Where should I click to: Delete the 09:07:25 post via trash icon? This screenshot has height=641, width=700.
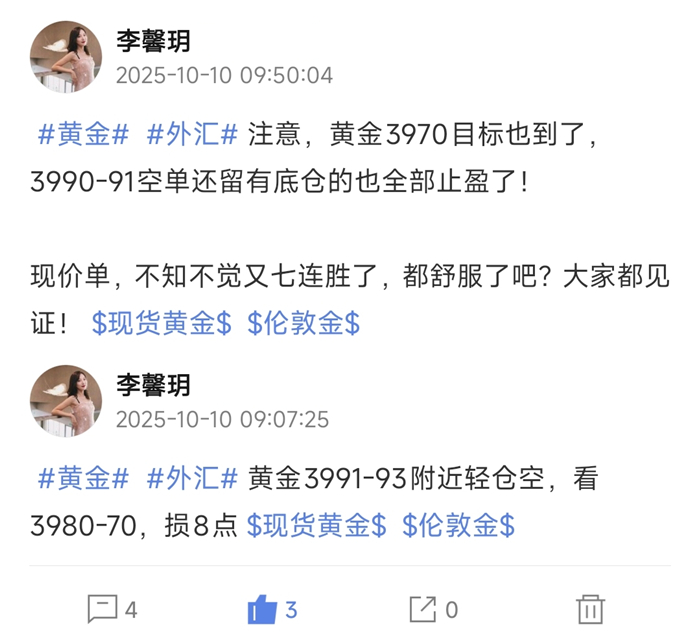(x=590, y=608)
